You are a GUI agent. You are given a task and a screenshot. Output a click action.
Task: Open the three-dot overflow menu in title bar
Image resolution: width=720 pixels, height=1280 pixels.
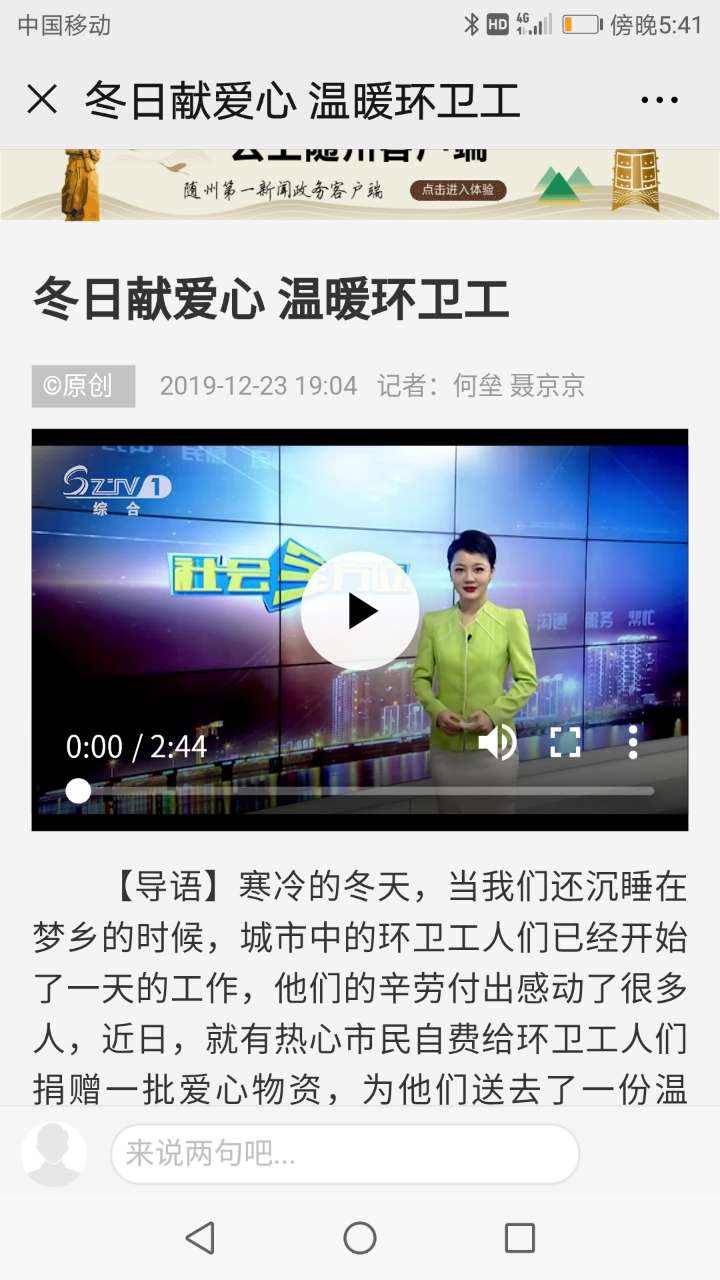[x=659, y=100]
